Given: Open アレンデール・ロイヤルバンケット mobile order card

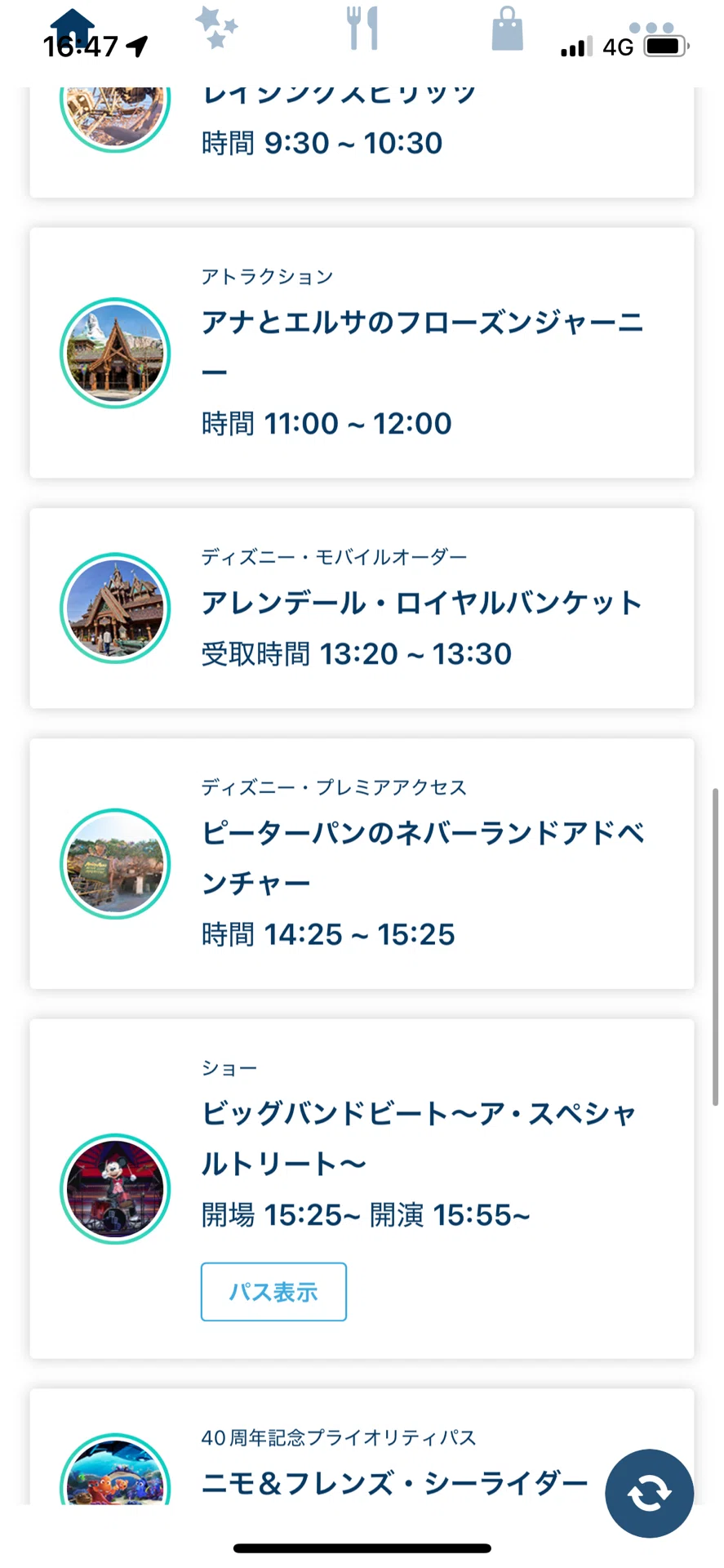Looking at the screenshot, I should click(362, 608).
